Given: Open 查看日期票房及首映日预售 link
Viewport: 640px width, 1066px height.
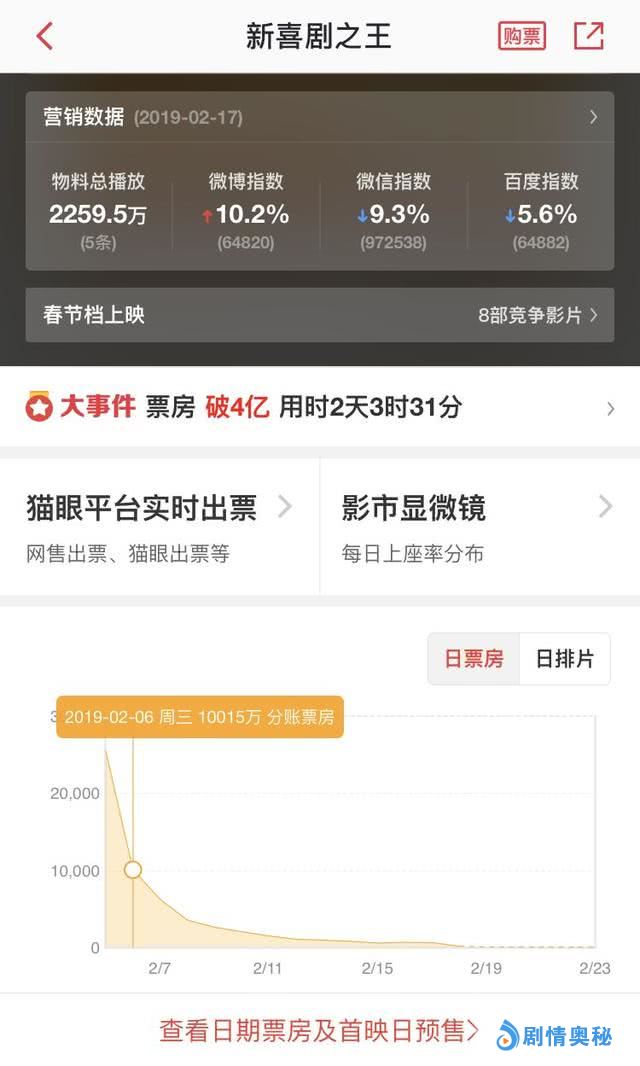Looking at the screenshot, I should (320, 1030).
